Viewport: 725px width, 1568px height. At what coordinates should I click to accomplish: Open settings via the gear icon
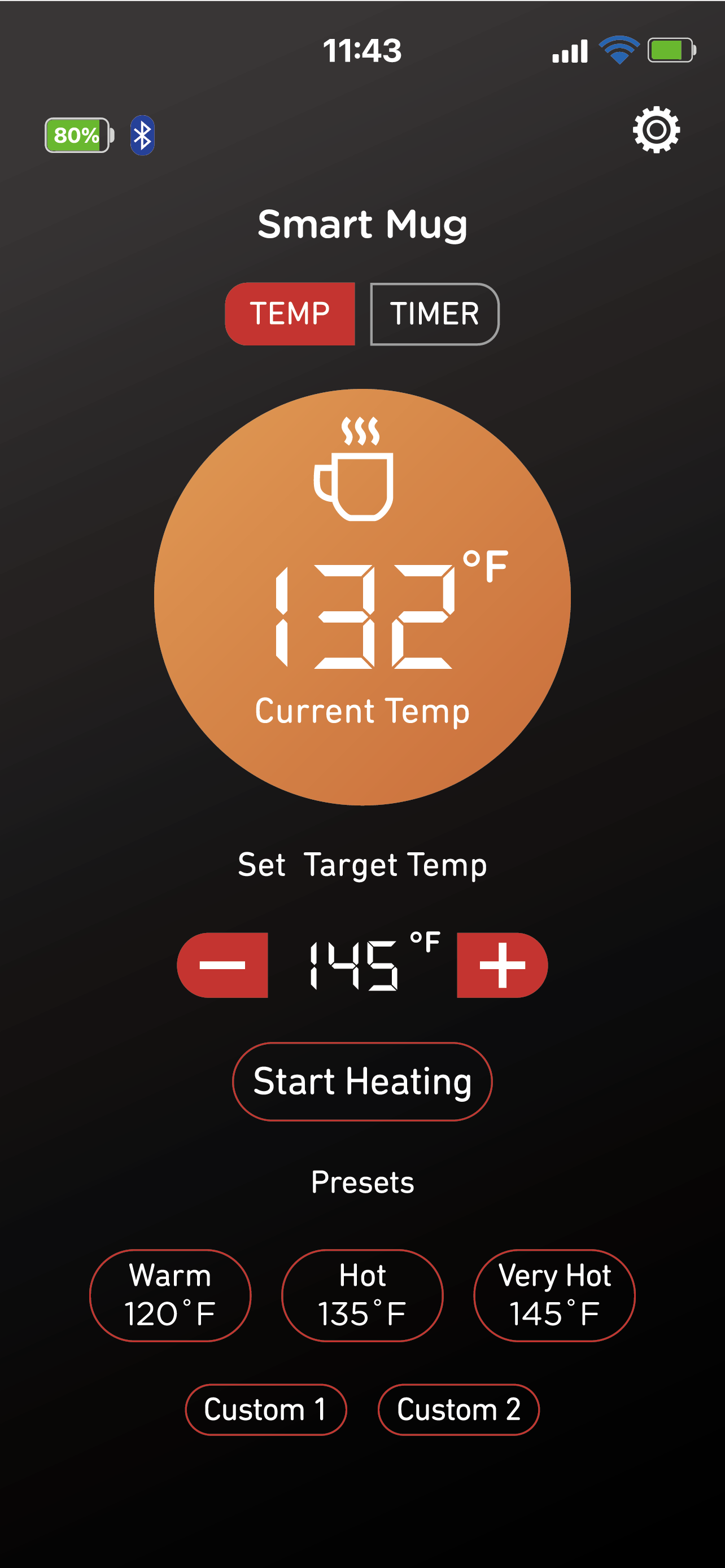(x=656, y=130)
